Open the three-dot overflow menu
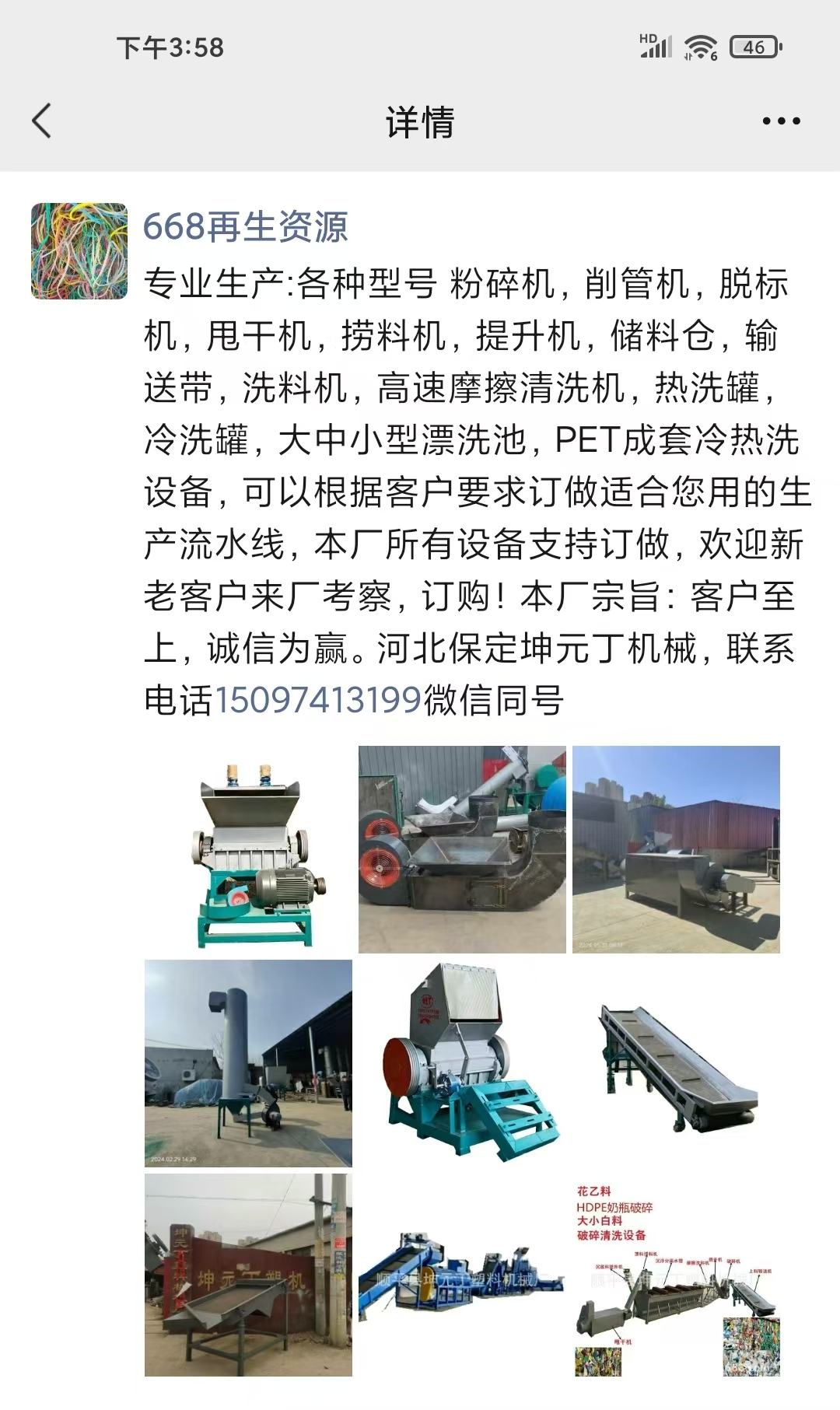This screenshot has height=1410, width=840. click(x=781, y=121)
